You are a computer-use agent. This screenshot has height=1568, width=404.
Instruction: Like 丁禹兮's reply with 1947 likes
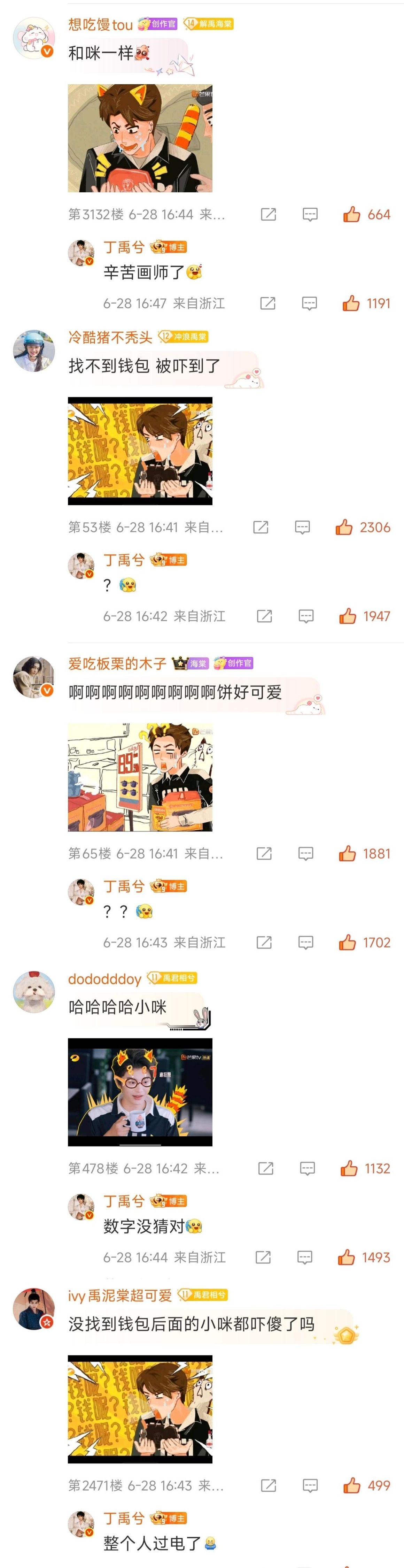point(348,616)
